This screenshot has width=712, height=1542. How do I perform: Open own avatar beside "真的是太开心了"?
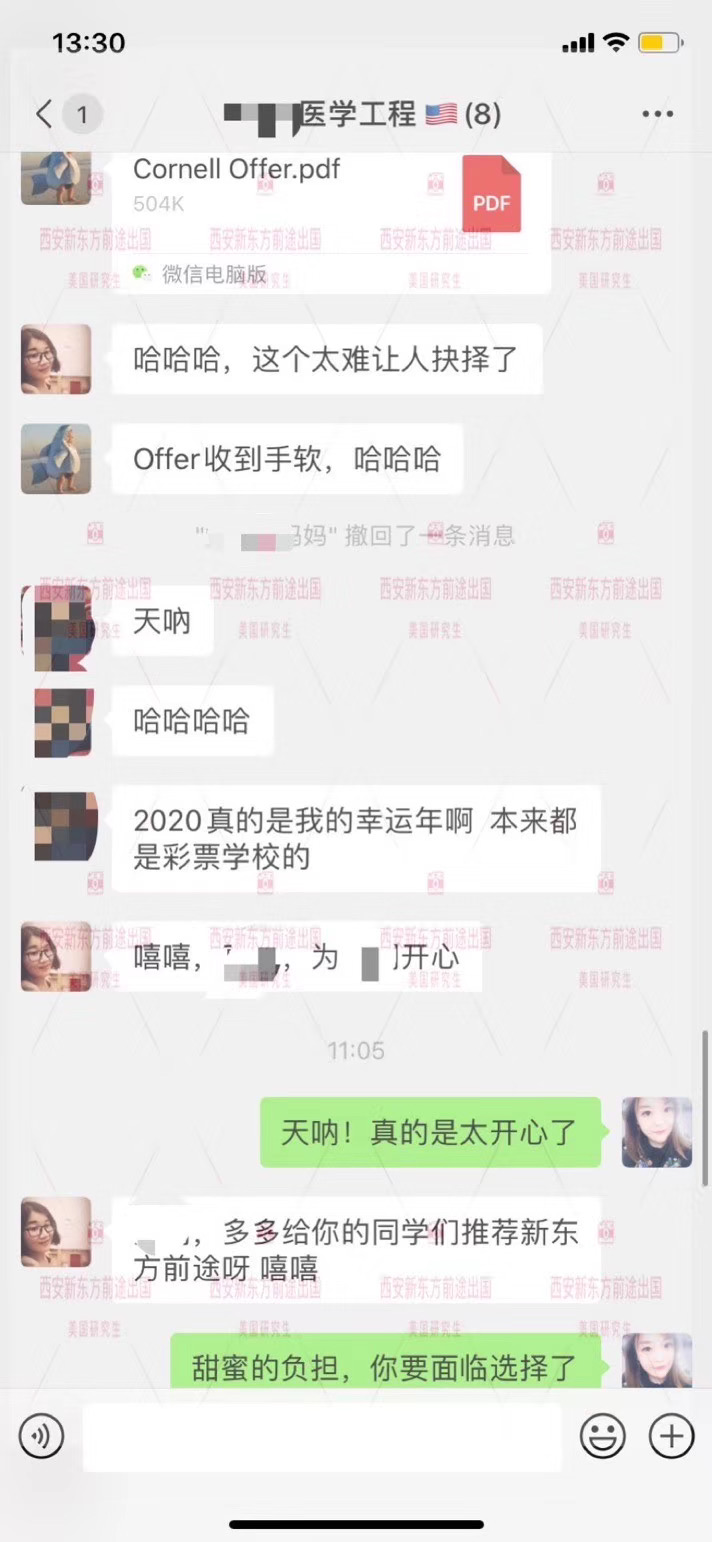(656, 1132)
